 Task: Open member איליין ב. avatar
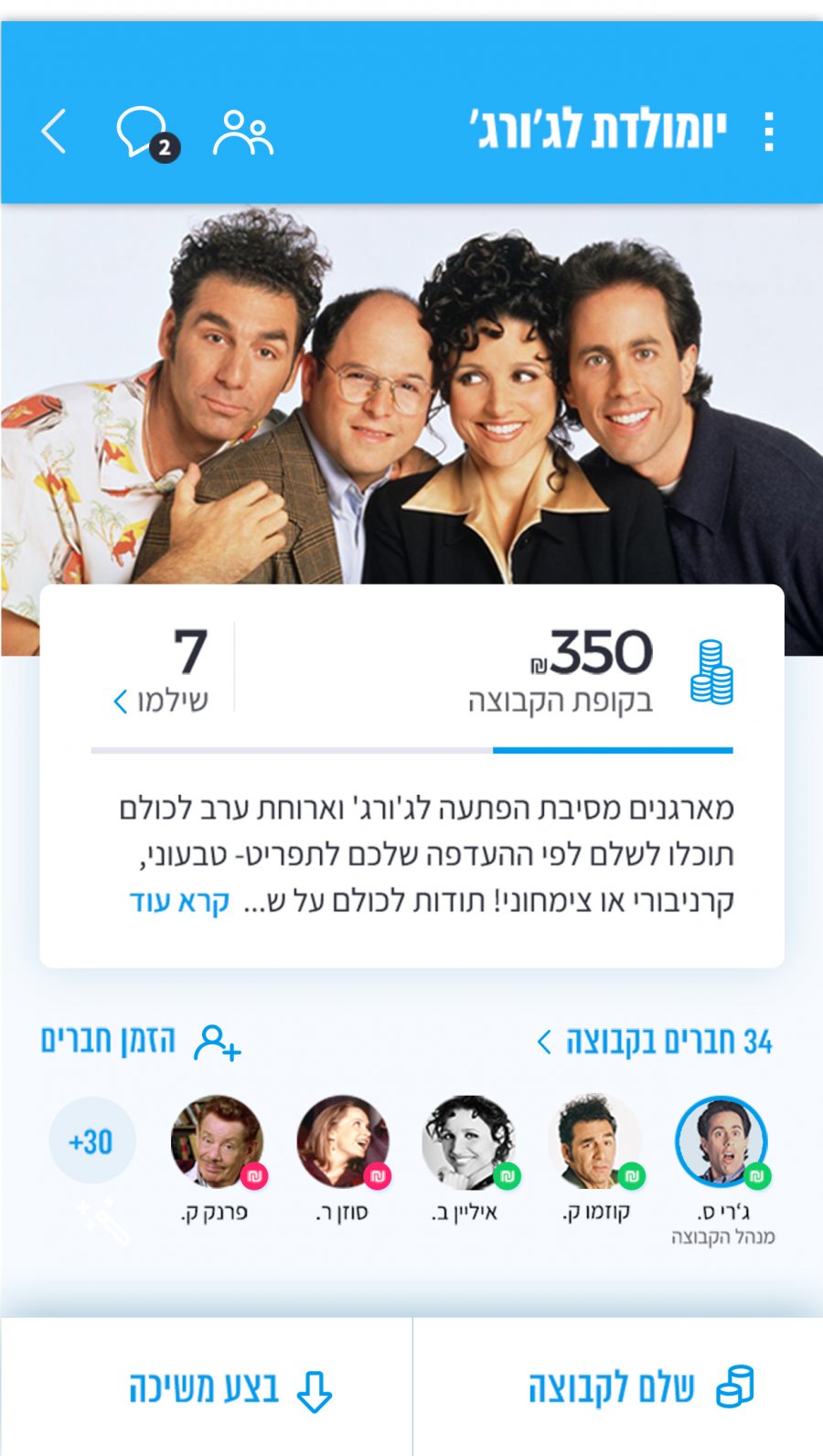pyautogui.click(x=469, y=1141)
